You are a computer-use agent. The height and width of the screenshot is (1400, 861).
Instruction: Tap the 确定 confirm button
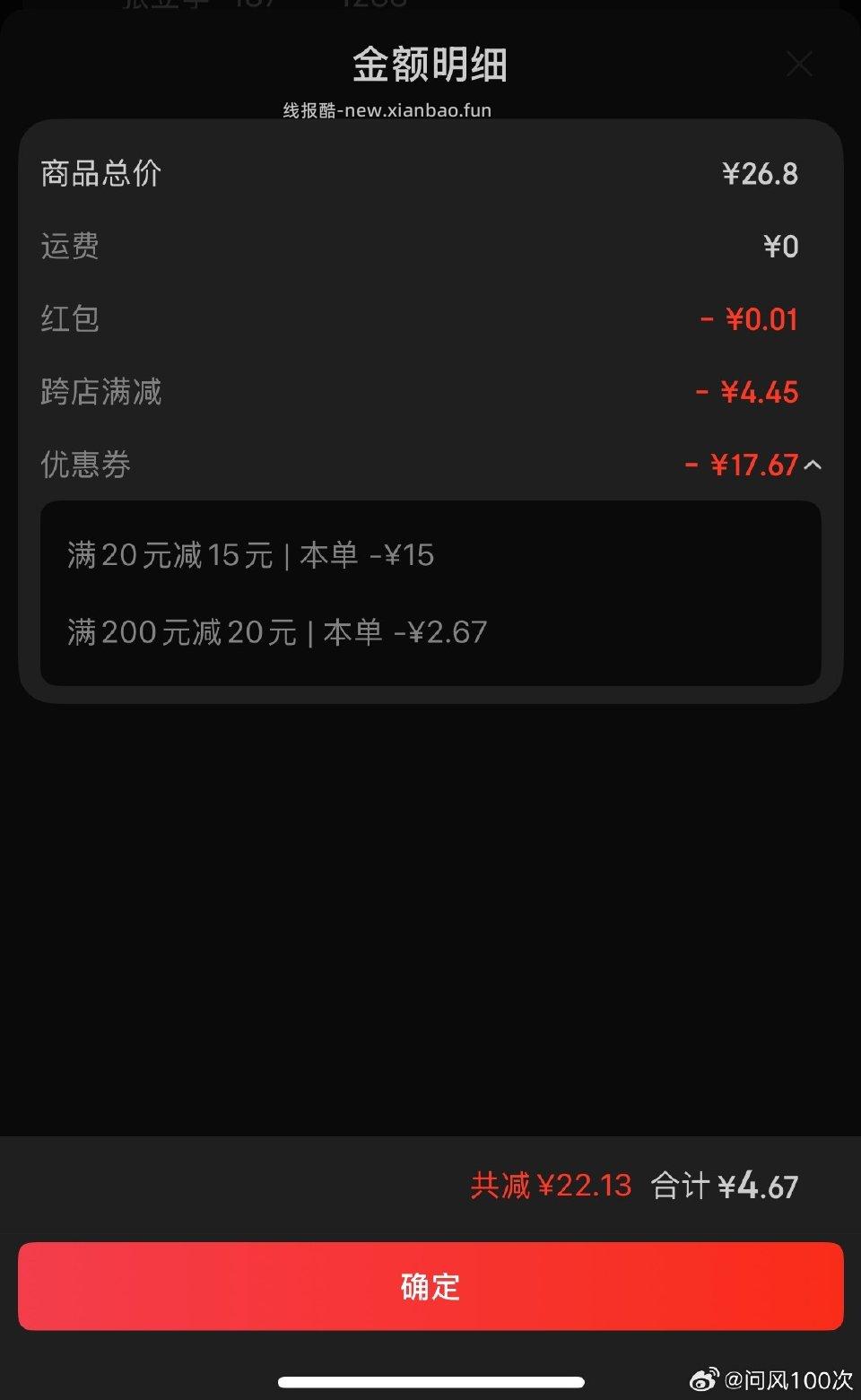click(x=430, y=1287)
